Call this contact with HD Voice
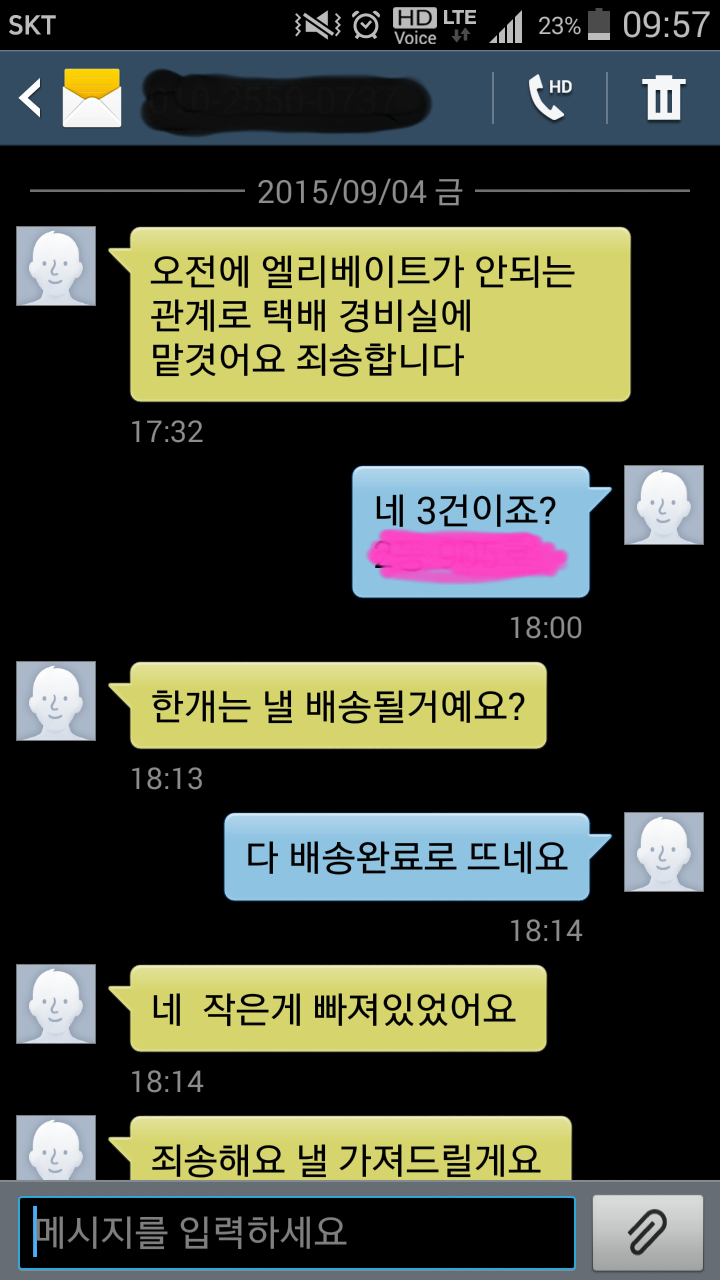 coord(549,98)
